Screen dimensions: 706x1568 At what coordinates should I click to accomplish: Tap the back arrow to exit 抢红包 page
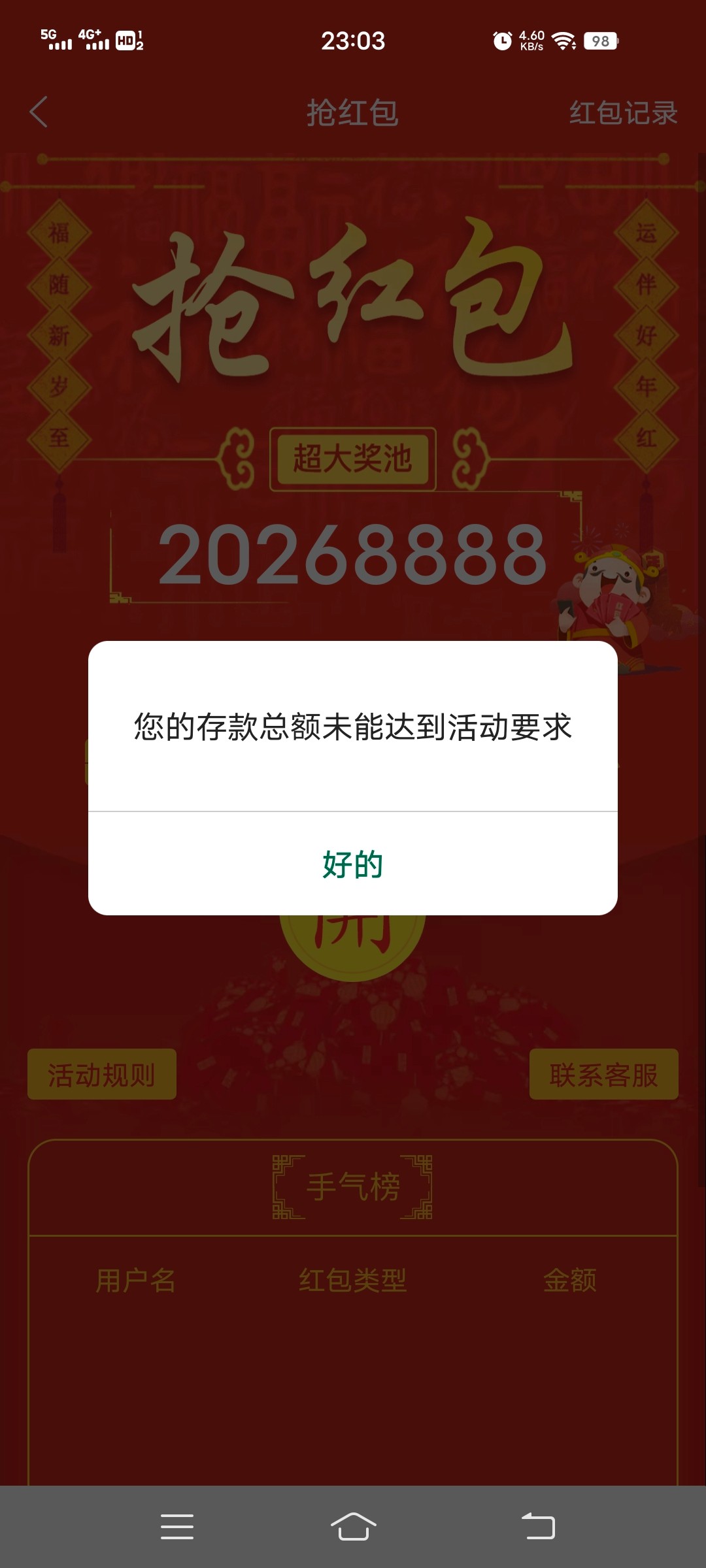tap(39, 111)
